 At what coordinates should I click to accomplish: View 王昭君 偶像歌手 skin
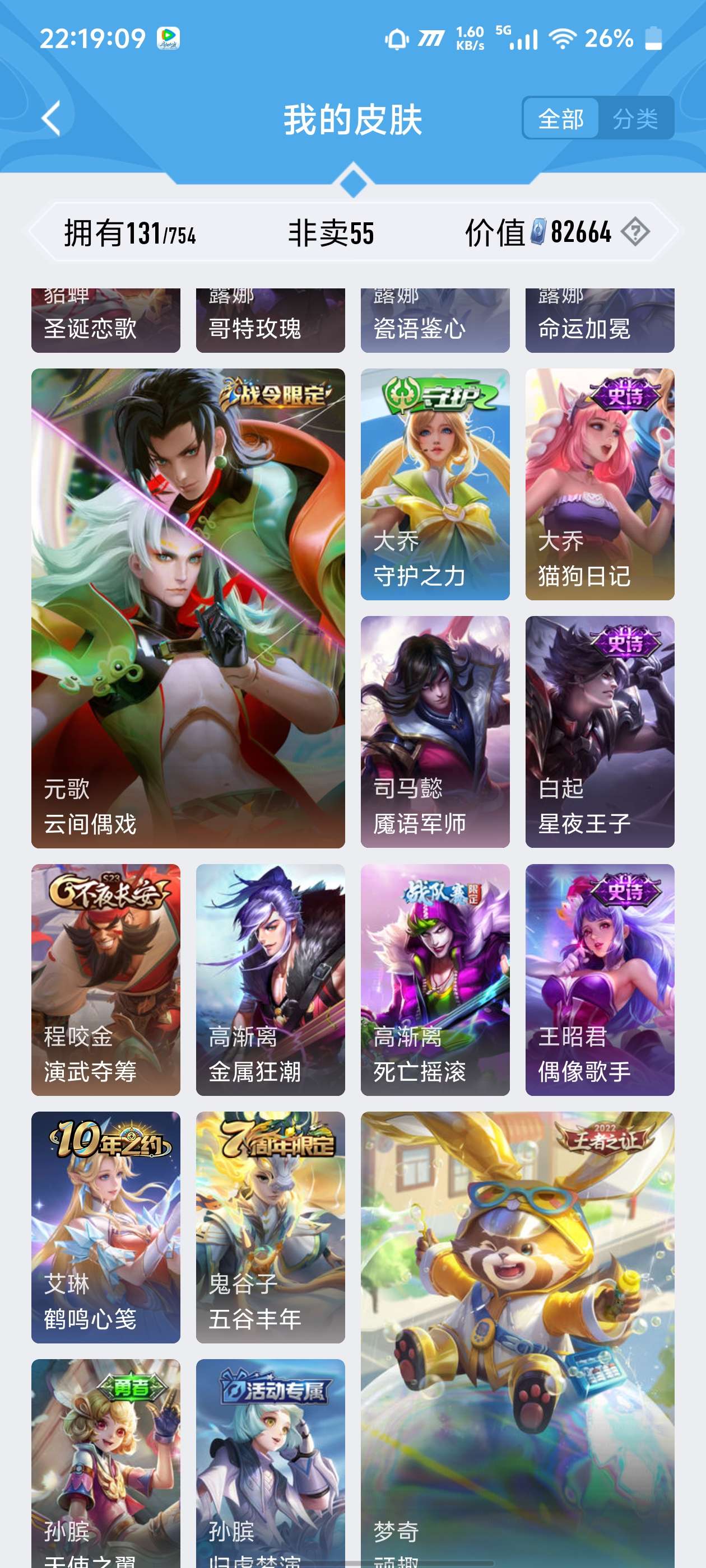(600, 979)
